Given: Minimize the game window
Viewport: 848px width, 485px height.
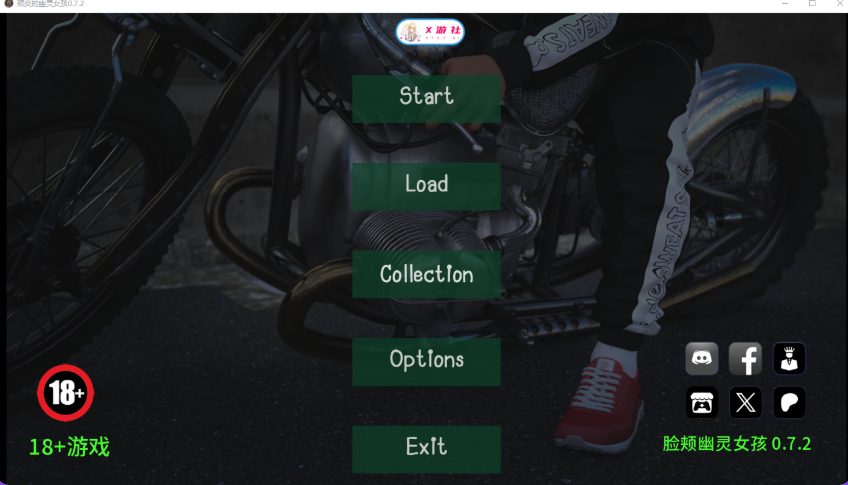Looking at the screenshot, I should pos(784,4).
